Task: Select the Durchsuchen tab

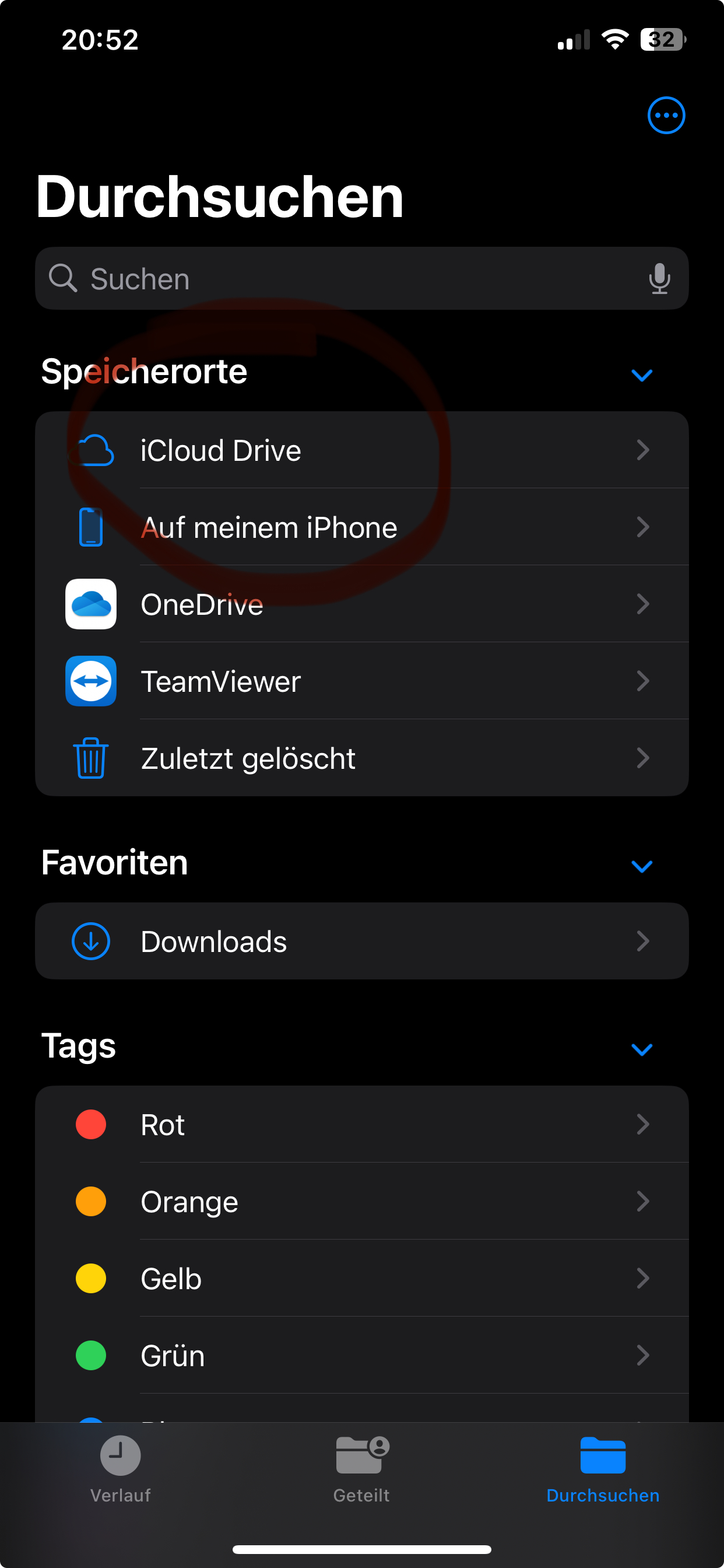Action: click(x=602, y=1468)
